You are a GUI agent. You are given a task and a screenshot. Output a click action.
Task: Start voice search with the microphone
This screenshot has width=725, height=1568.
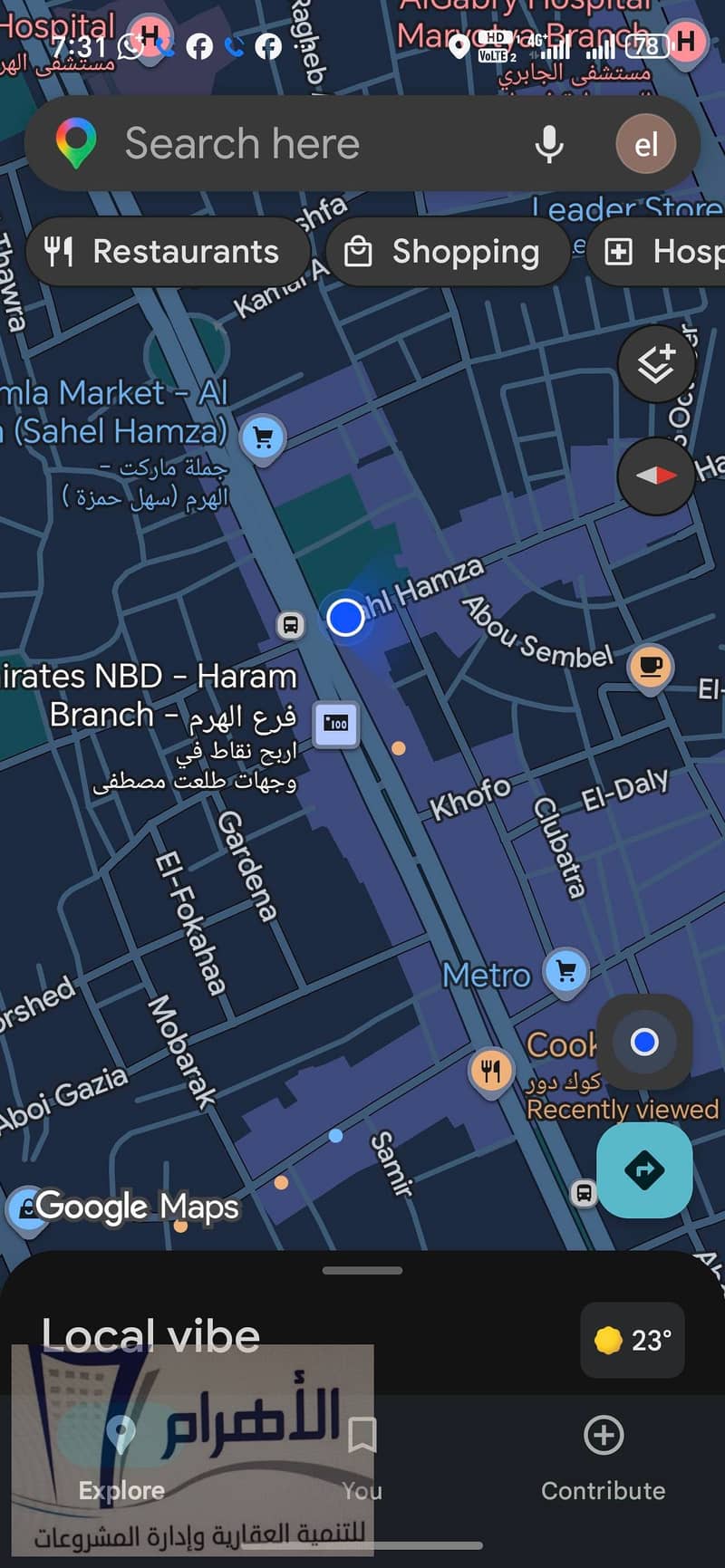coord(549,144)
